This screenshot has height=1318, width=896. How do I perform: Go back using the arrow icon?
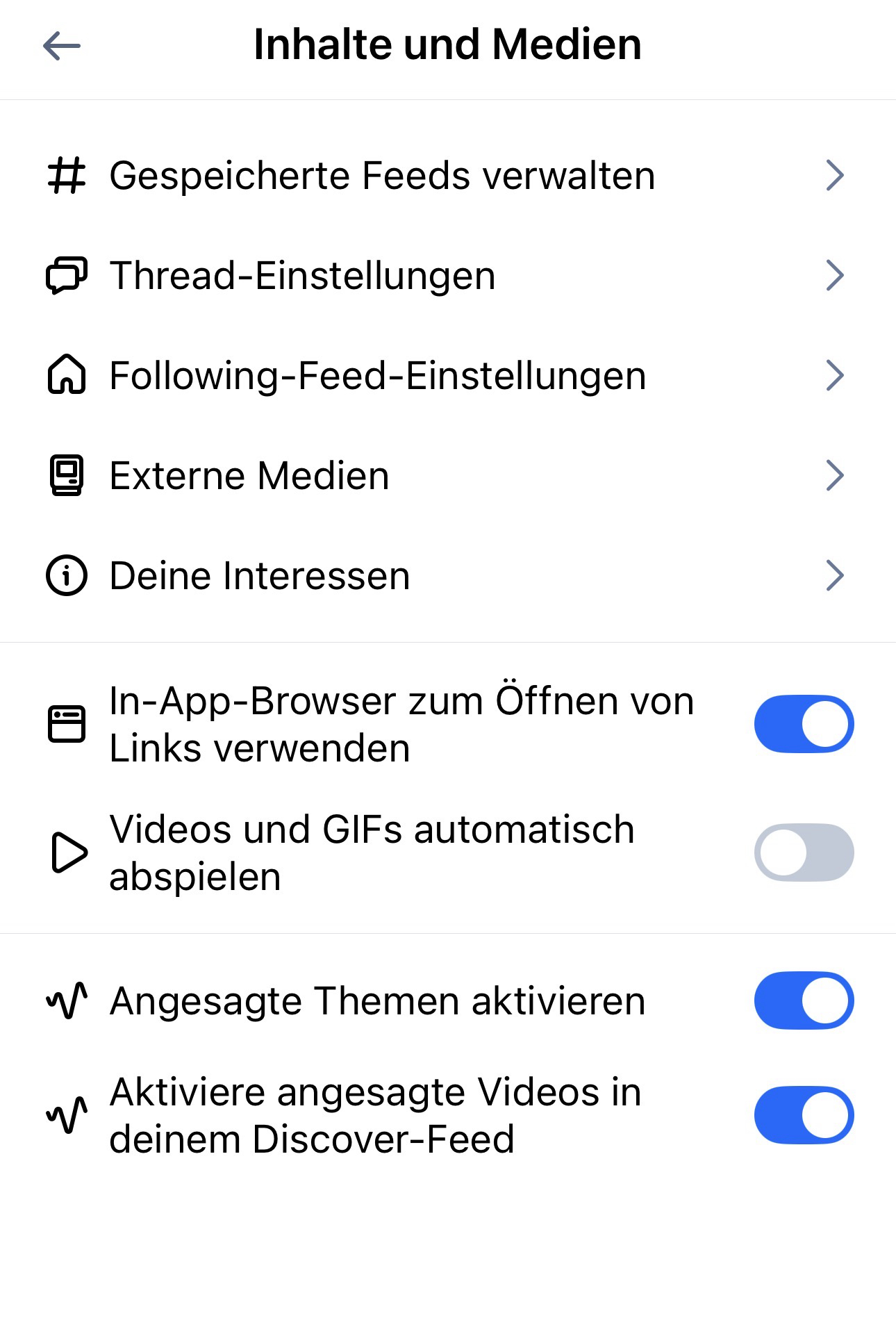point(62,47)
